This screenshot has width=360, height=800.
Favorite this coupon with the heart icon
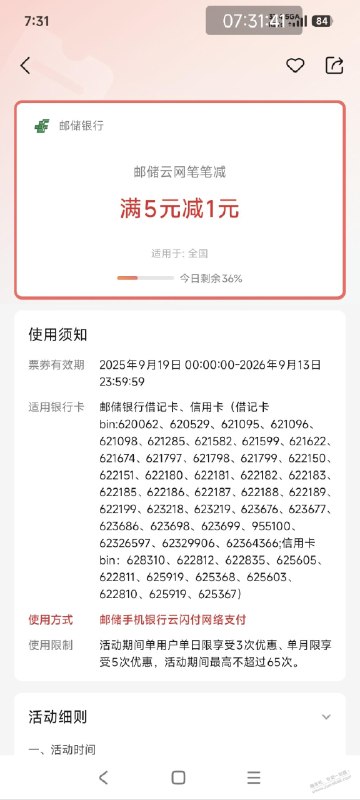(x=295, y=66)
